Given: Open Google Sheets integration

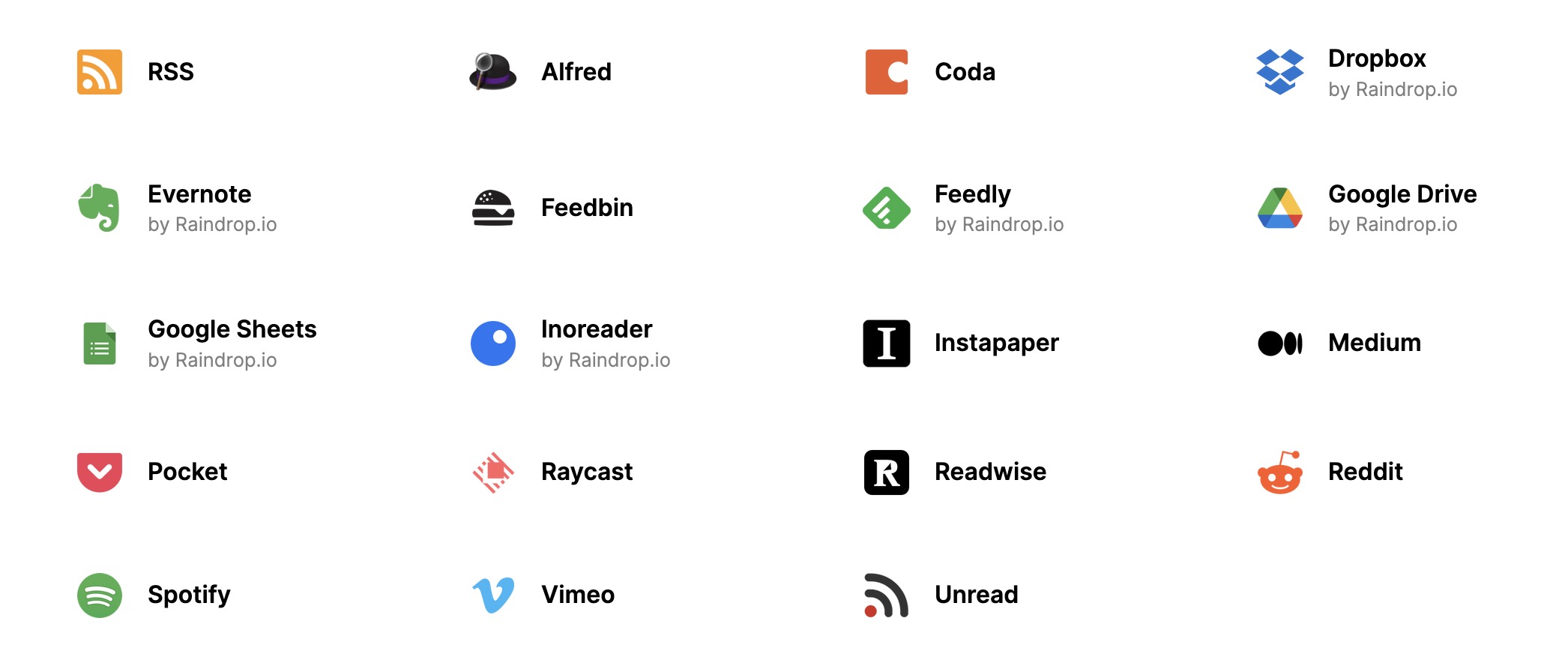Looking at the screenshot, I should [x=232, y=329].
